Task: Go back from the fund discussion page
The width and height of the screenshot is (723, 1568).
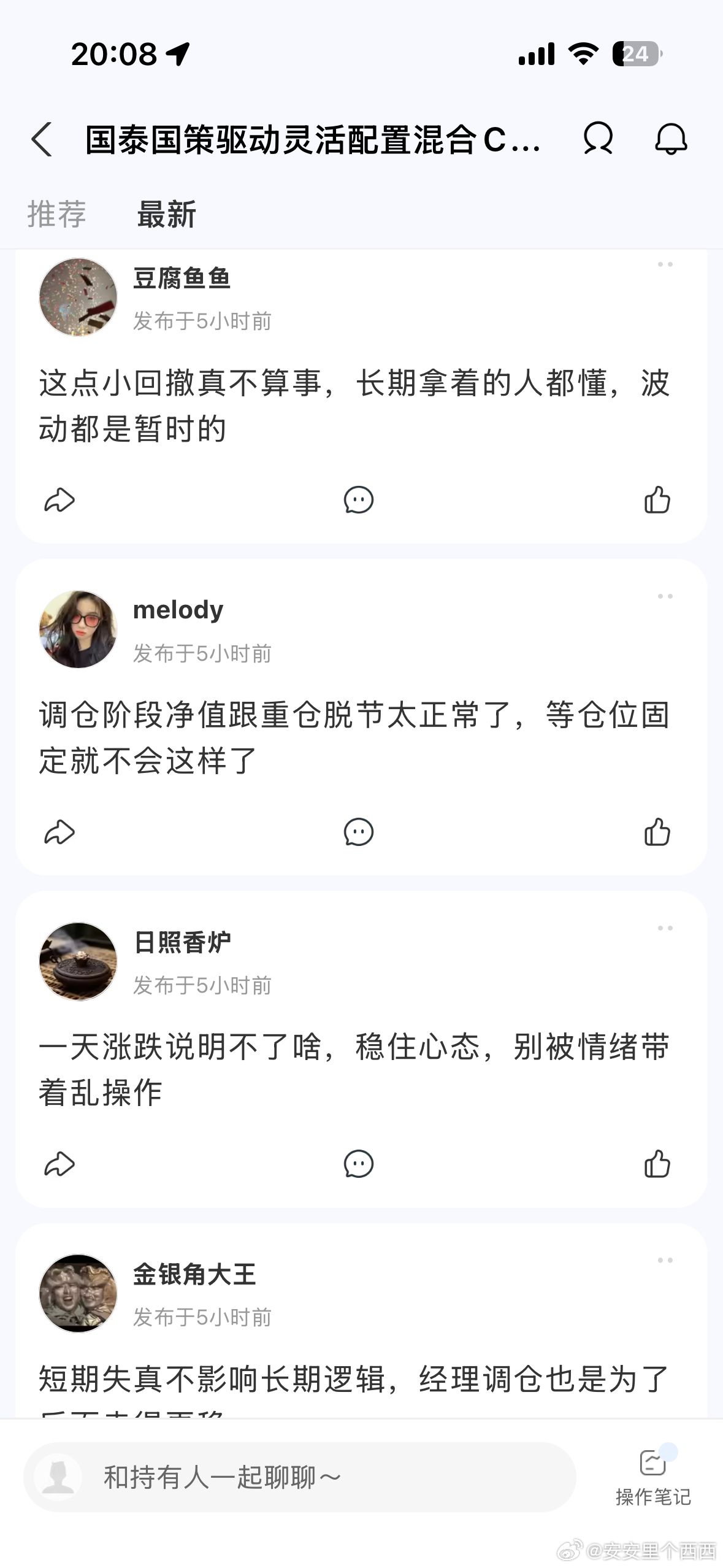Action: point(42,139)
